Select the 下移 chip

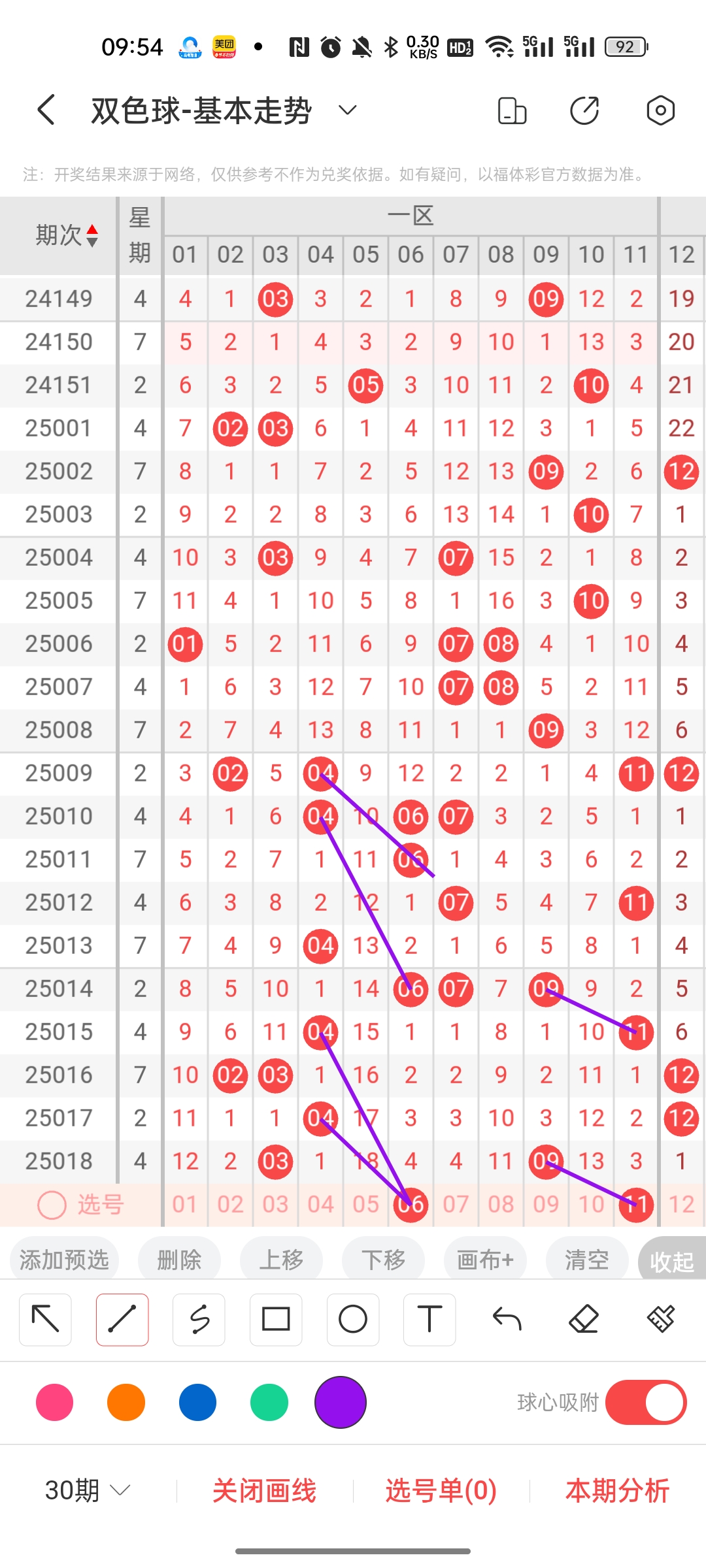(383, 1259)
